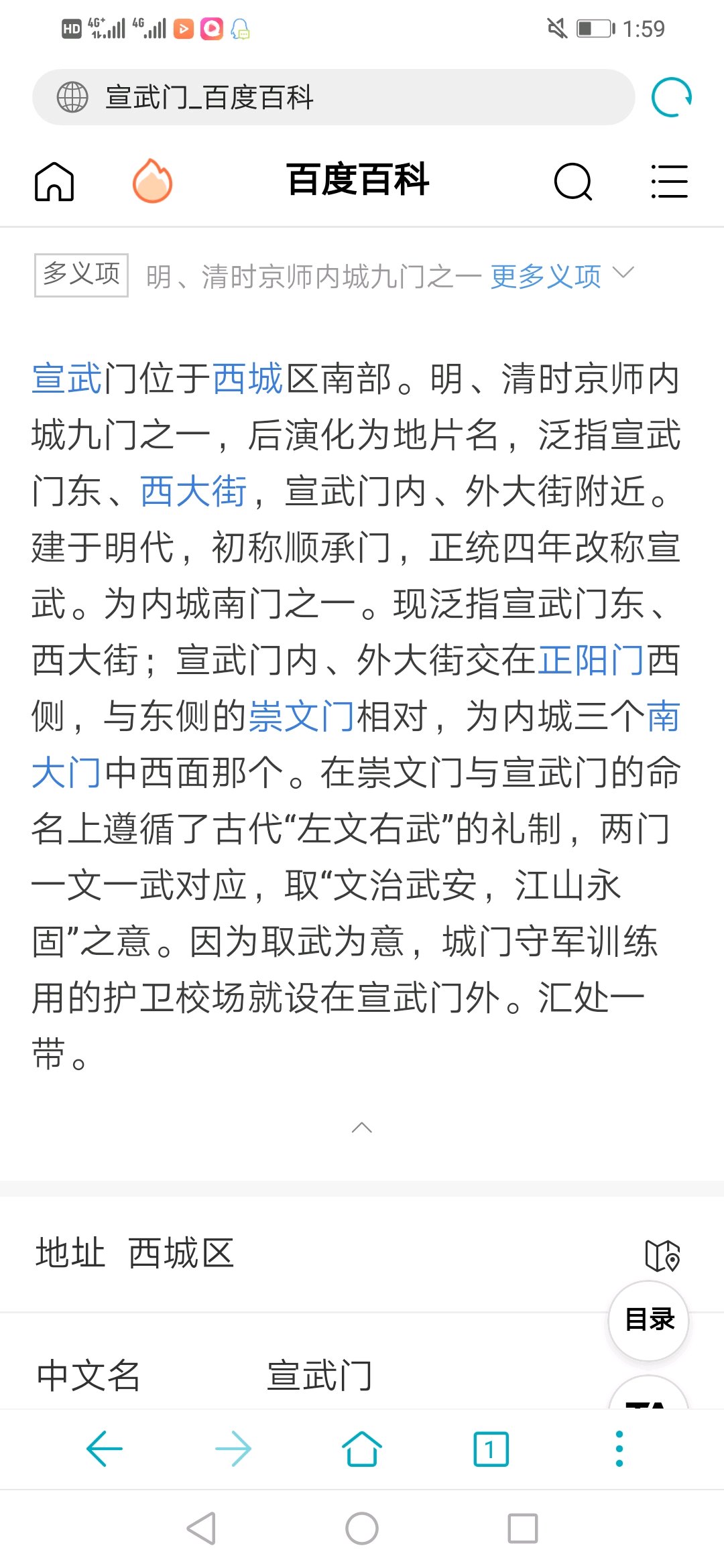Follow the 西城 link

247,379
